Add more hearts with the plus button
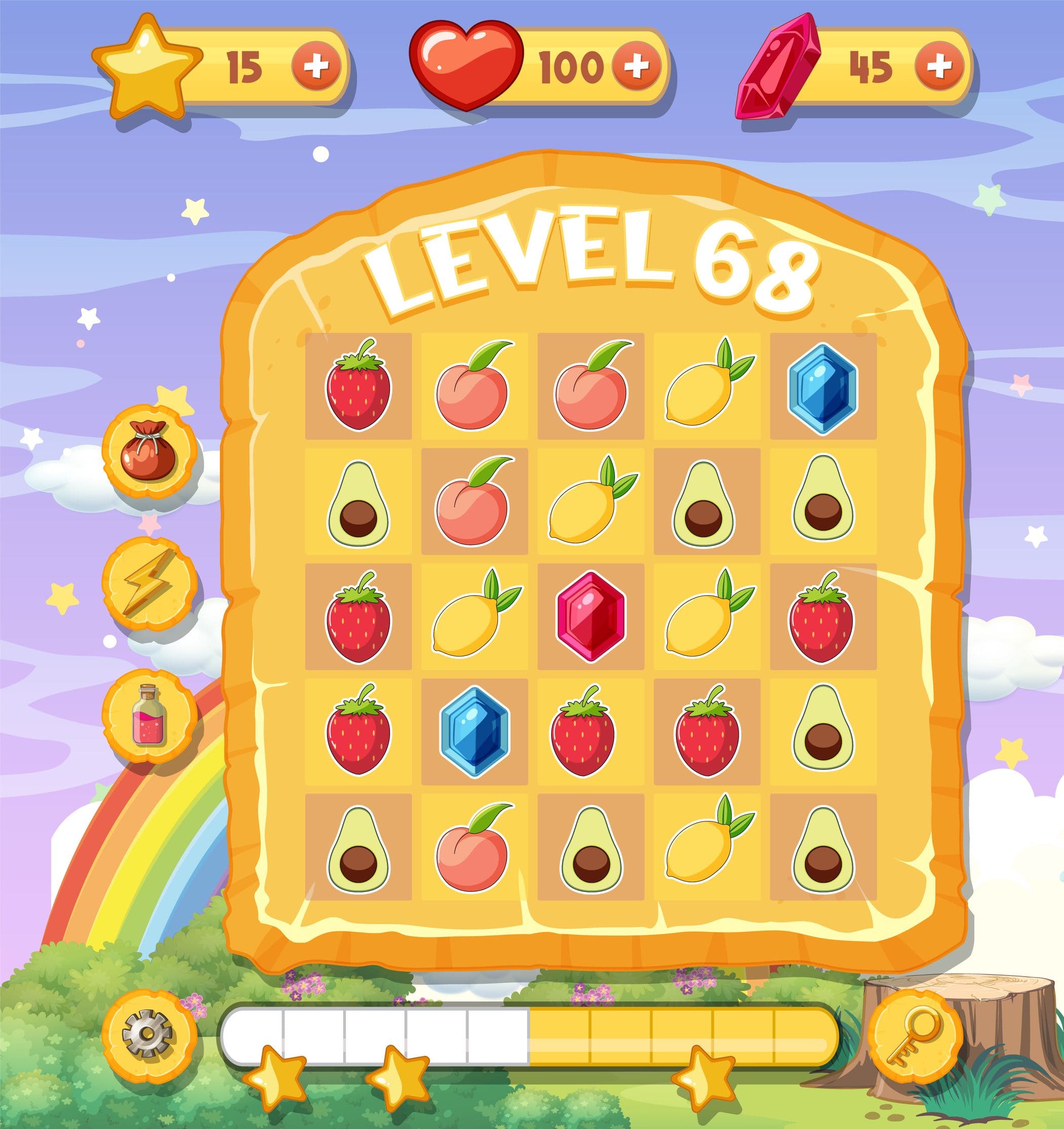Image resolution: width=1064 pixels, height=1129 pixels. click(x=637, y=67)
